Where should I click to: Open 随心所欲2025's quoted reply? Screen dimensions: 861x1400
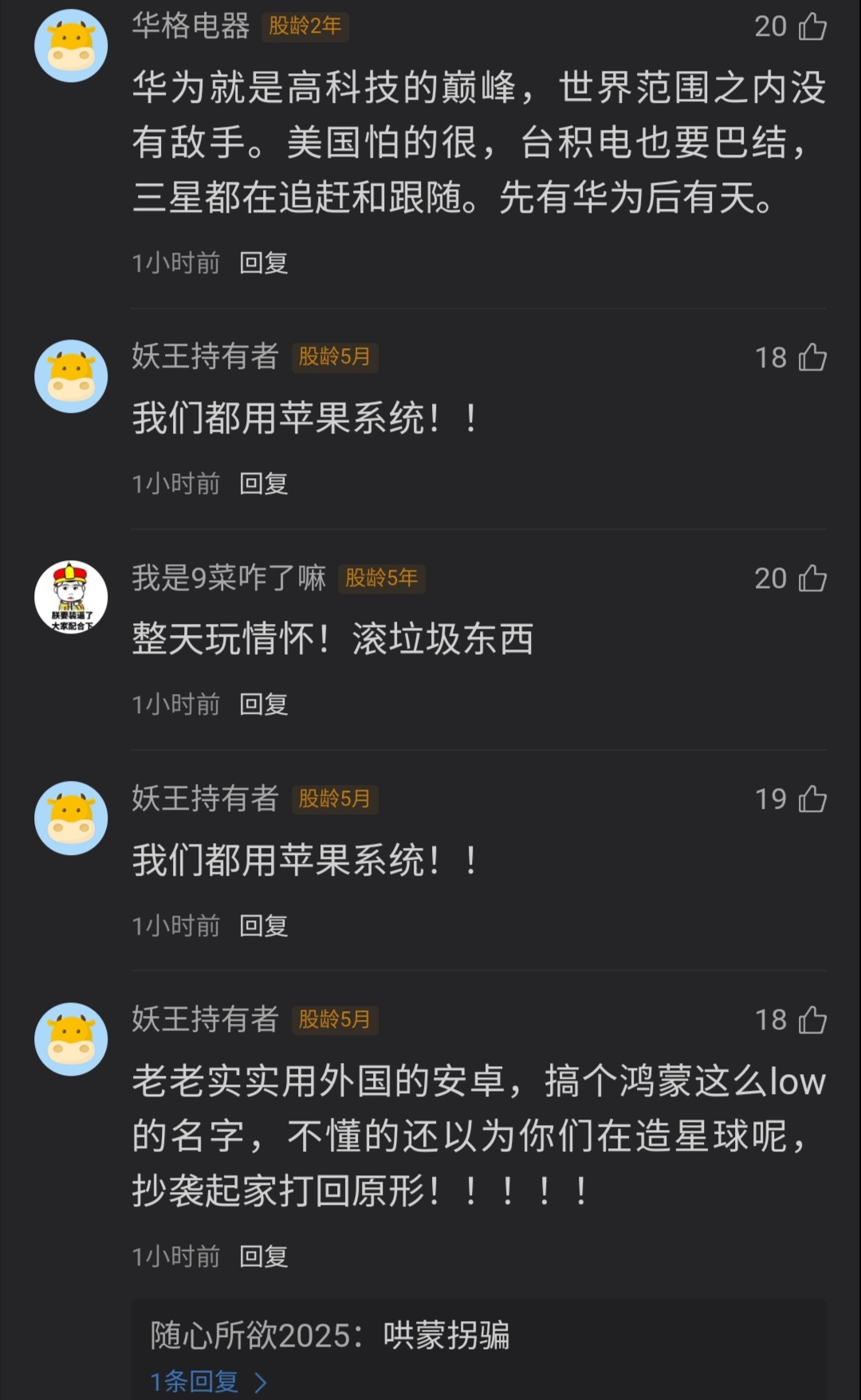point(331,1335)
